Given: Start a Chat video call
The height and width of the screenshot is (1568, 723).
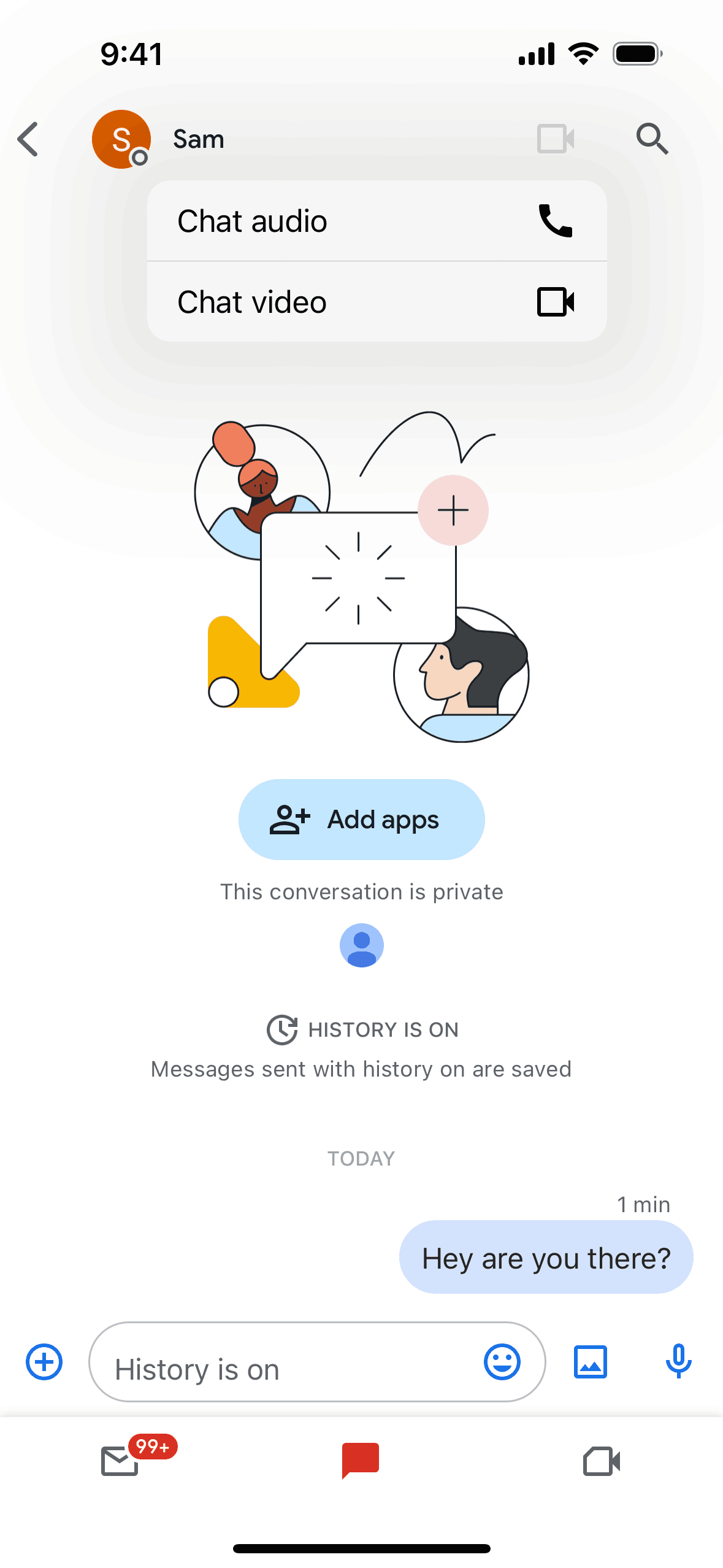Looking at the screenshot, I should pos(377,302).
